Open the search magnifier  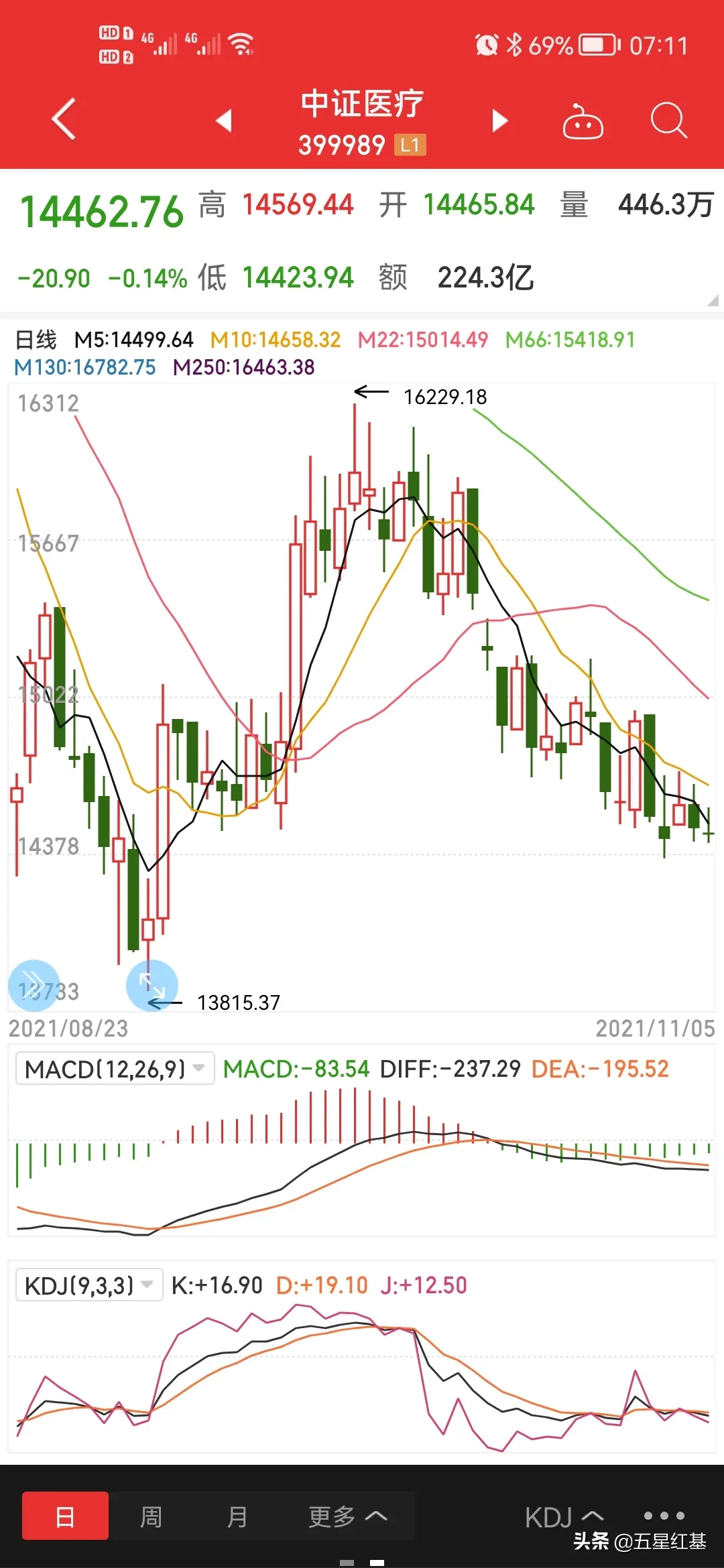[x=668, y=121]
